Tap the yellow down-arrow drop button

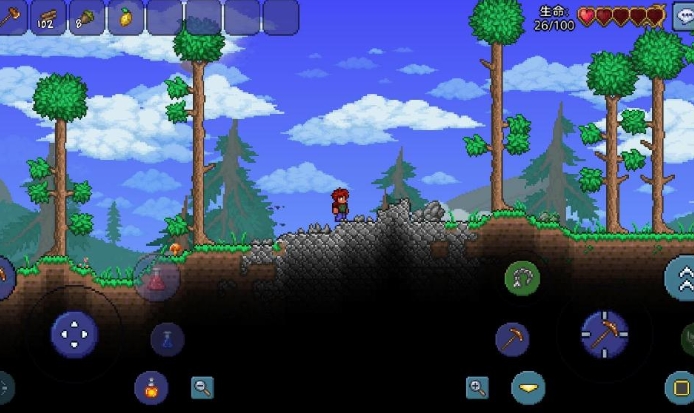click(528, 387)
